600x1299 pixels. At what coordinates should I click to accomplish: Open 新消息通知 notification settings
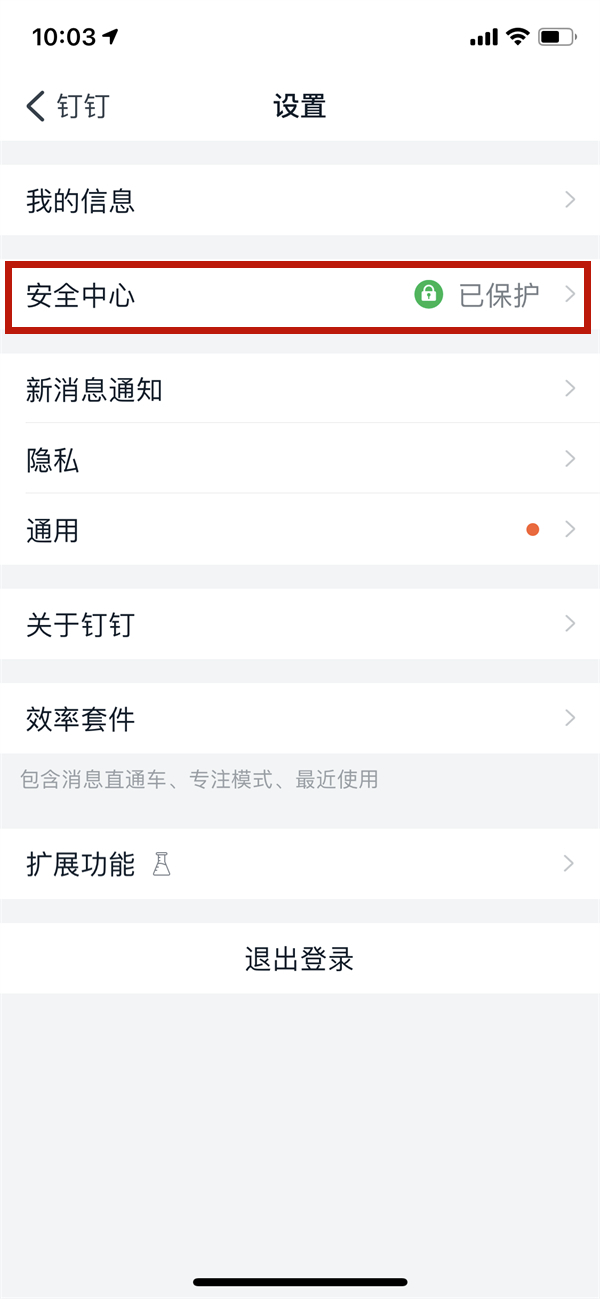(300, 390)
